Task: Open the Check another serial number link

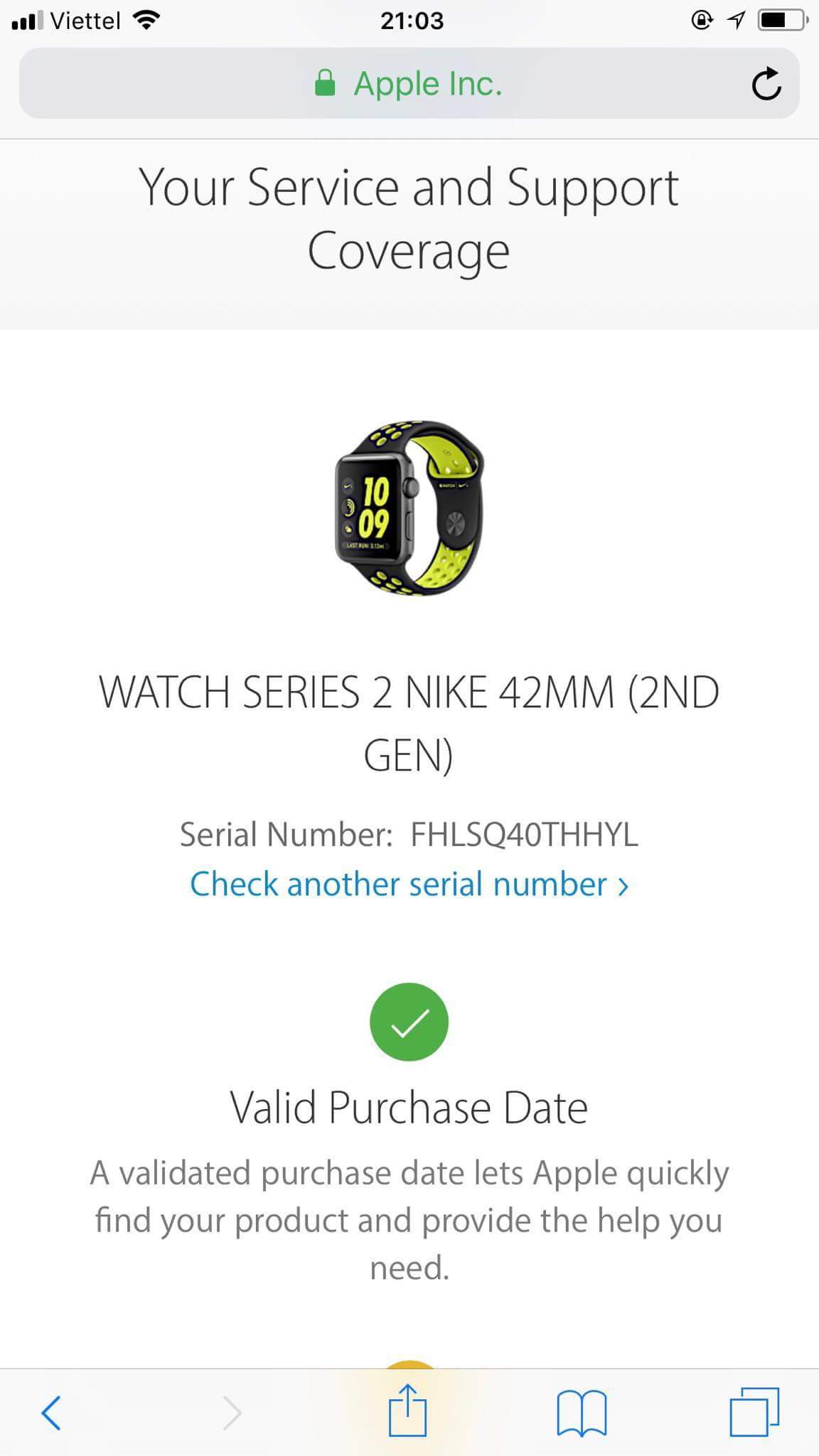Action: coord(409,884)
